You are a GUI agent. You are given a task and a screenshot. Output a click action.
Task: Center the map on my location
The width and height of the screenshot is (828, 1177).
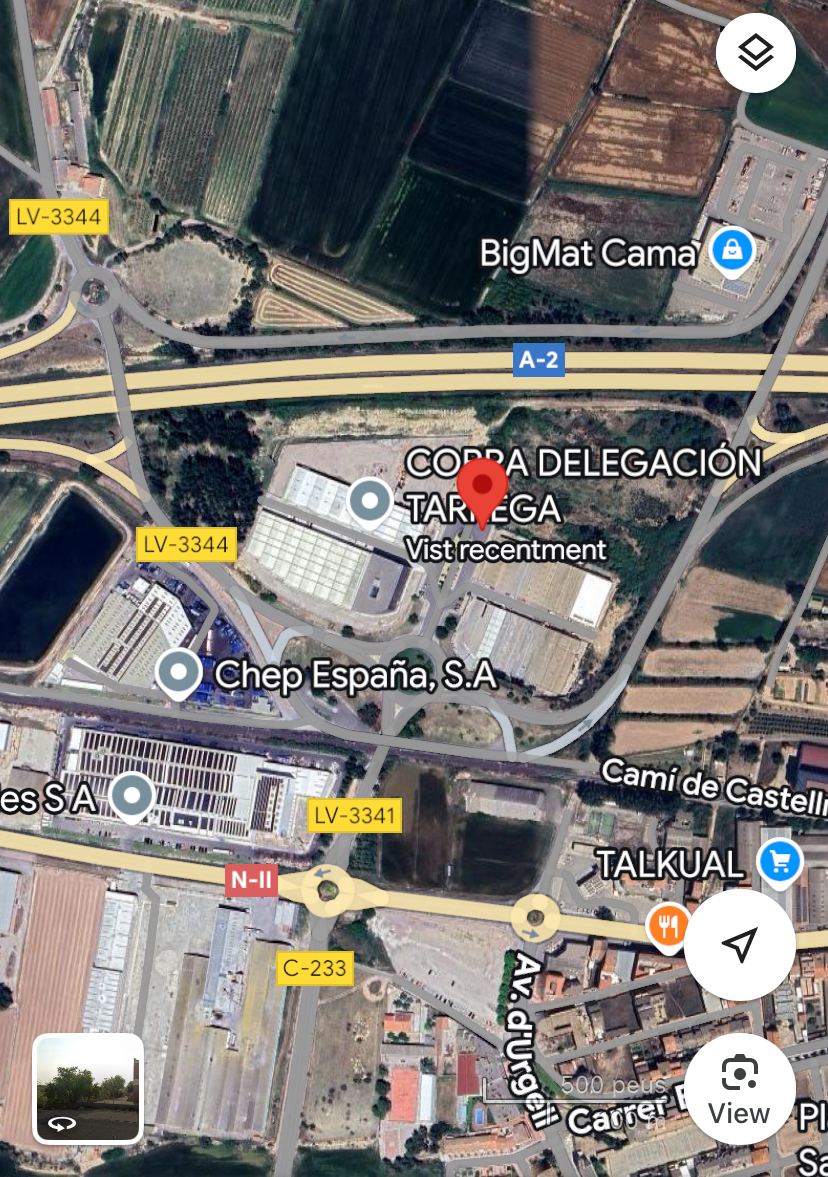point(739,944)
